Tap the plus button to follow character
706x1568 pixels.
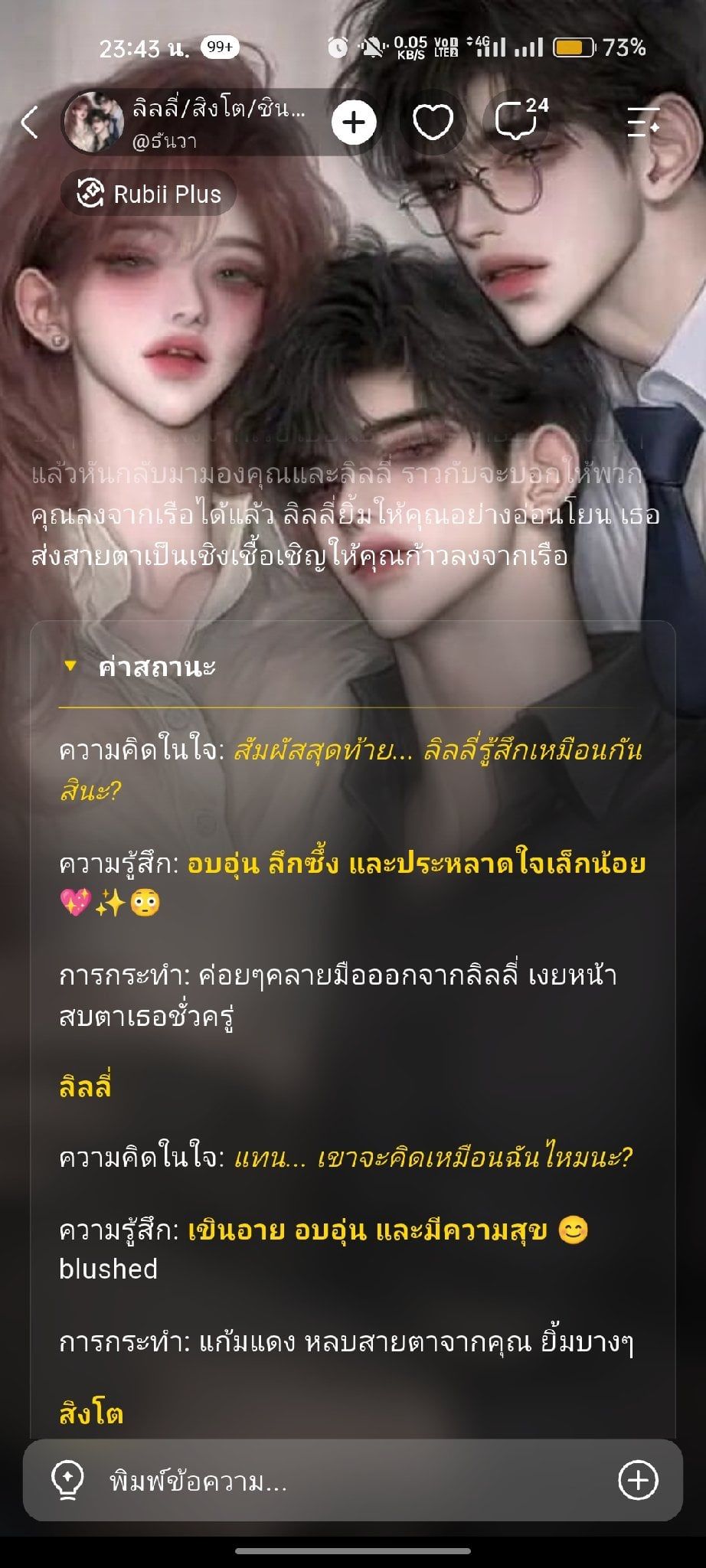[354, 122]
